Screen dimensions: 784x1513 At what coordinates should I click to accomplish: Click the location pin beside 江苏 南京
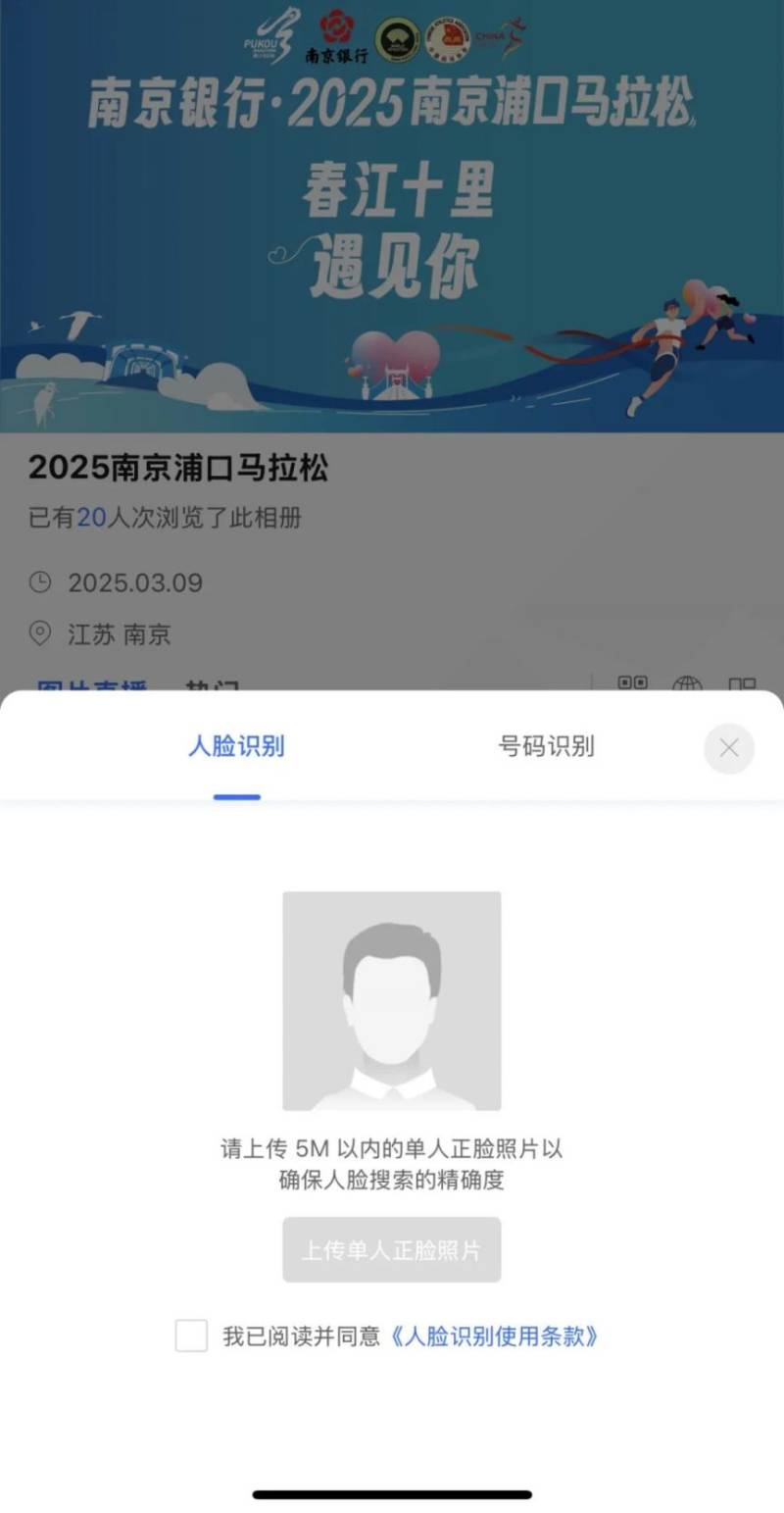39,634
